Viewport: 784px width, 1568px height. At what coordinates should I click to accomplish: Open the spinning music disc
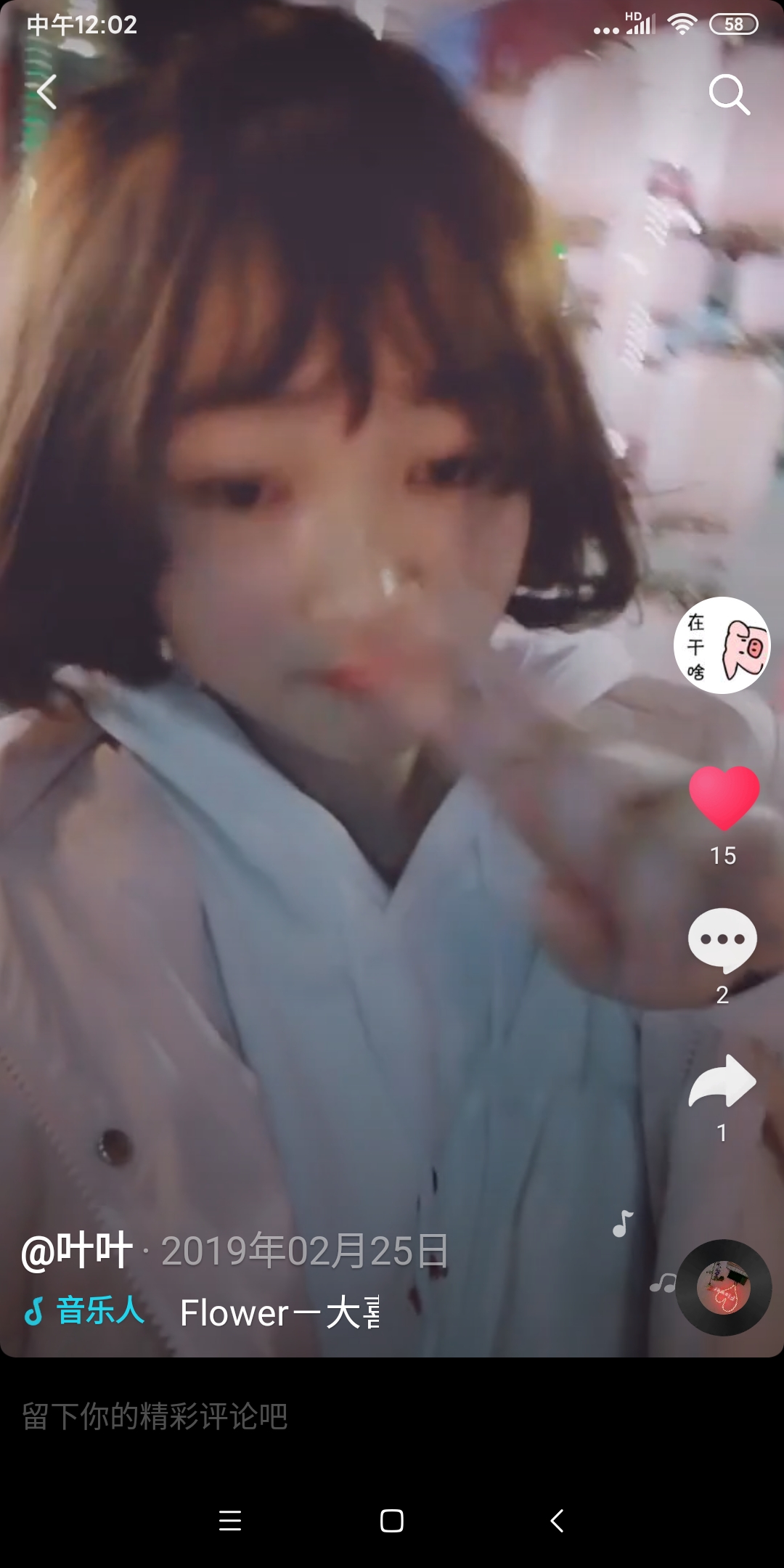[x=724, y=1288]
